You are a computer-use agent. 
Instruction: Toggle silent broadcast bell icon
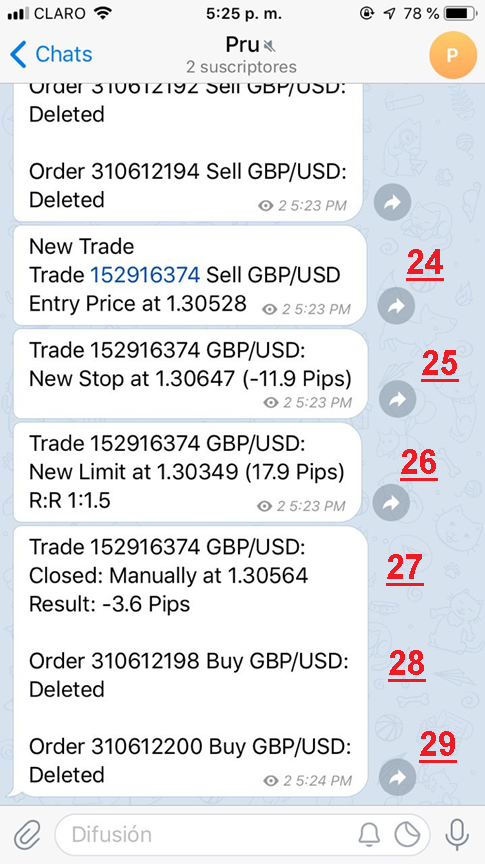point(369,835)
